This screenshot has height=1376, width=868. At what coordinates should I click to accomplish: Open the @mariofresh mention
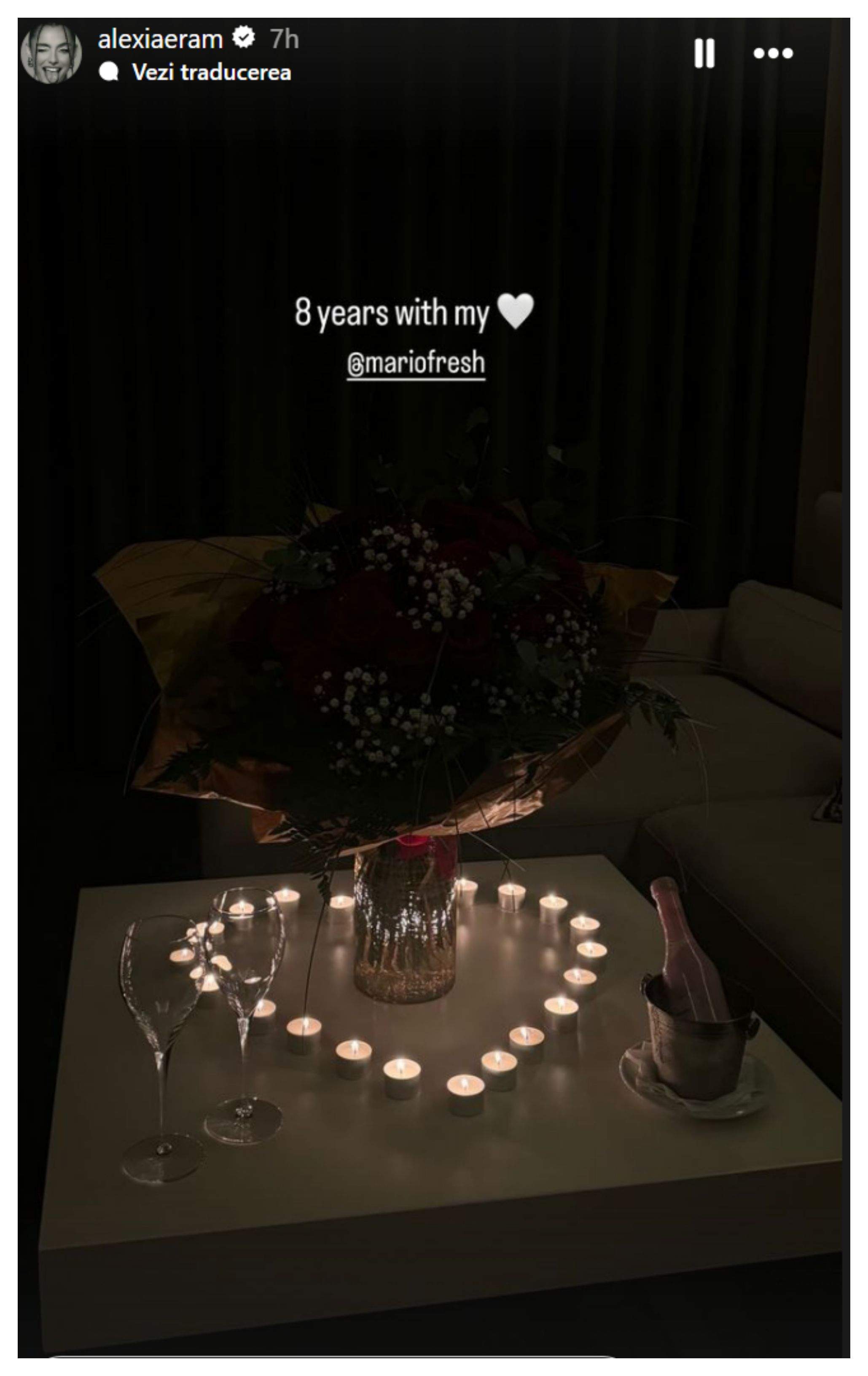point(415,363)
